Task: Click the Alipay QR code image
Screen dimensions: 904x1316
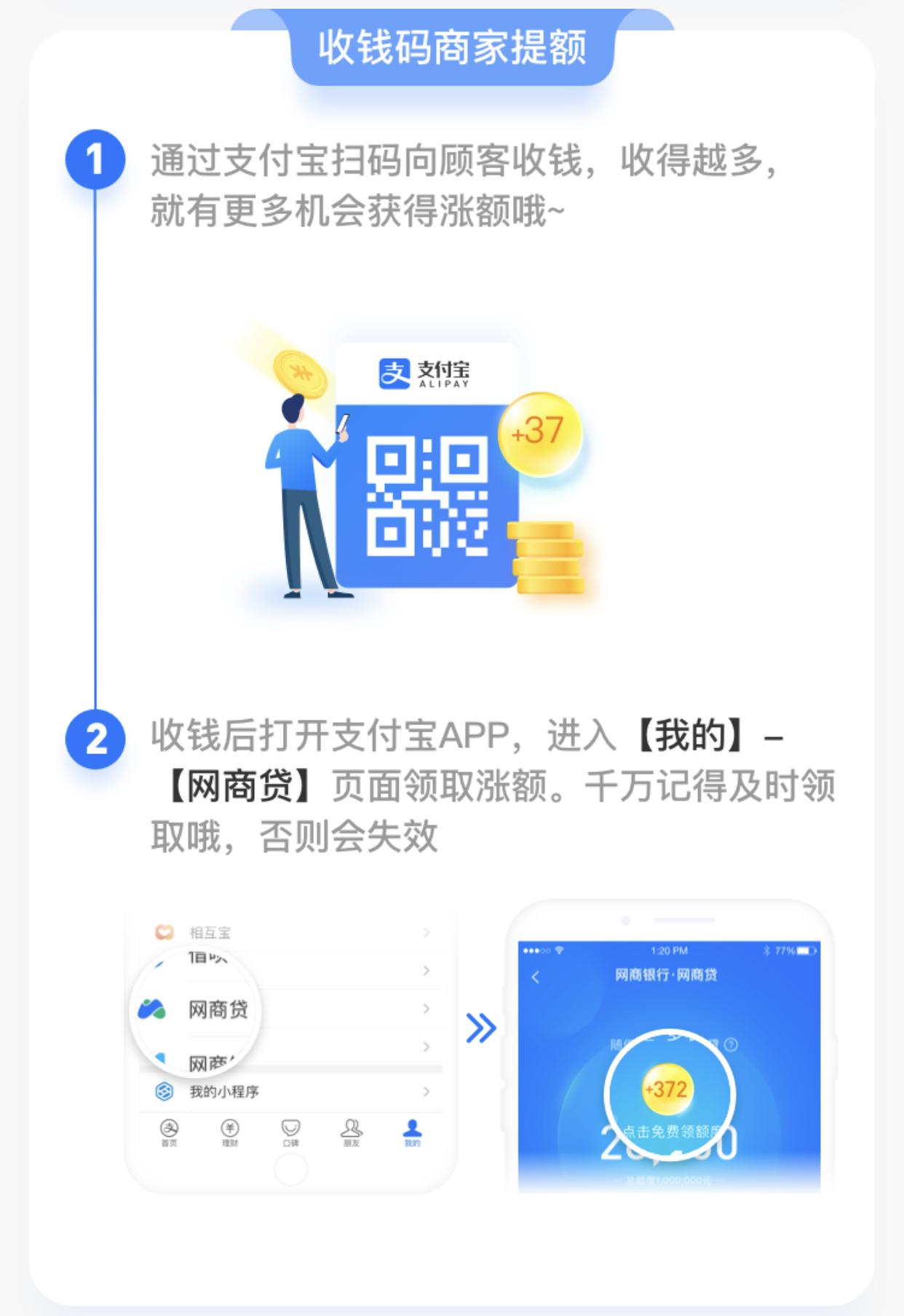Action: tap(428, 495)
